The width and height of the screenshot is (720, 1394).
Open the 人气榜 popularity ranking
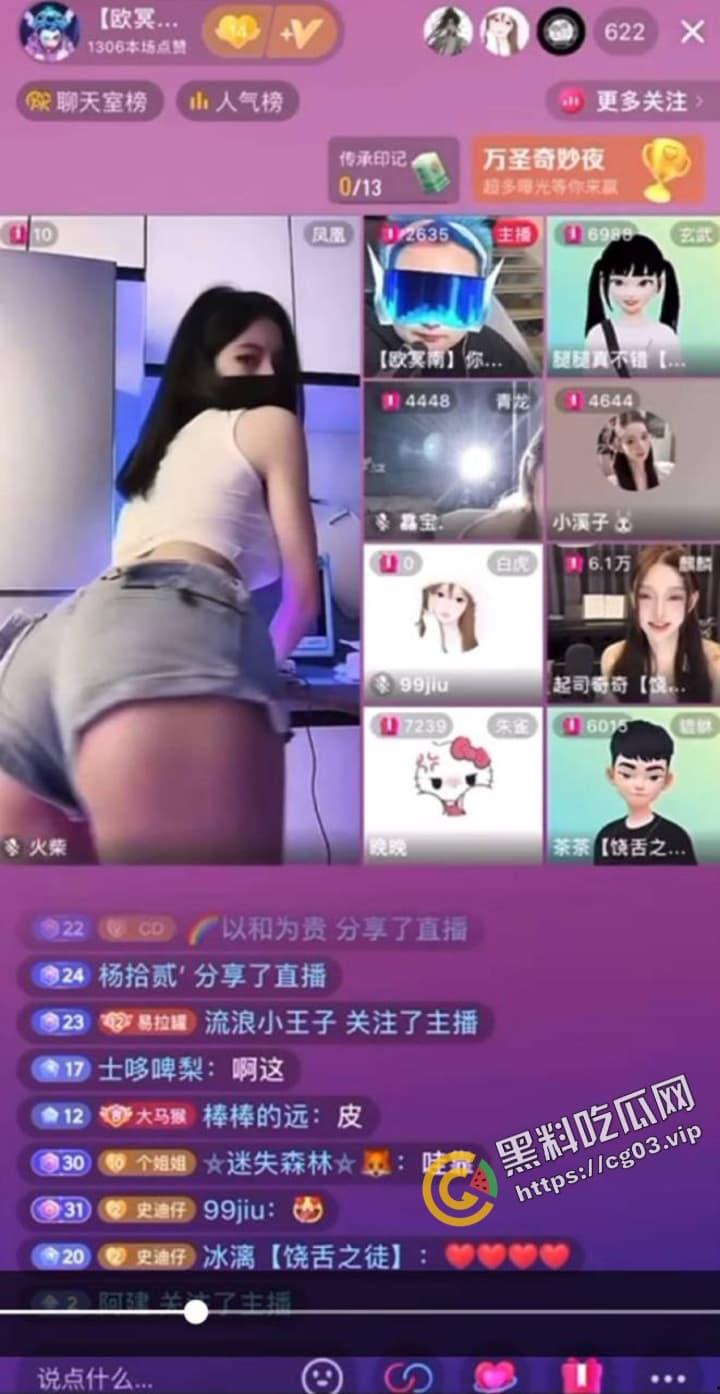pyautogui.click(x=237, y=101)
